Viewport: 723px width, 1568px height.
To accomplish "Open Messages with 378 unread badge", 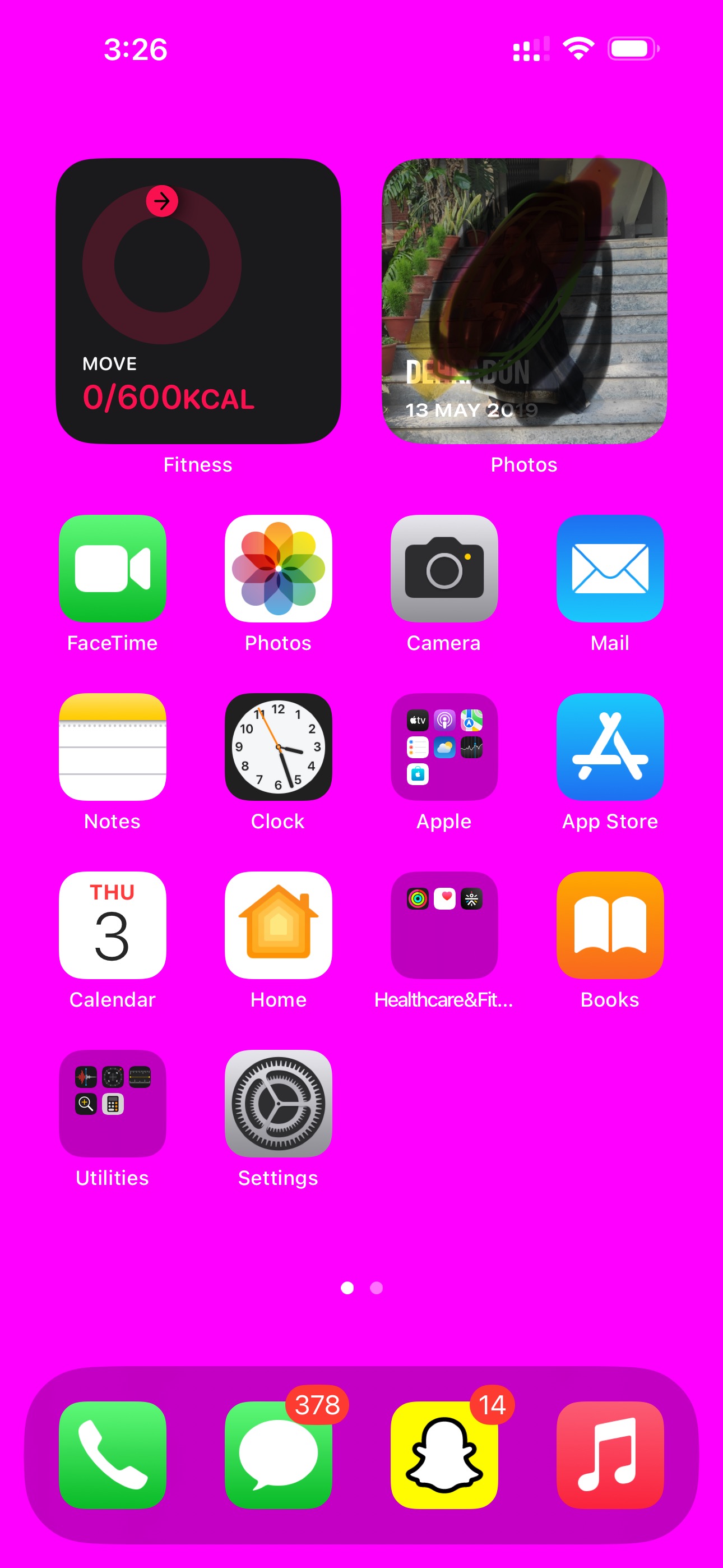I will tap(278, 1454).
